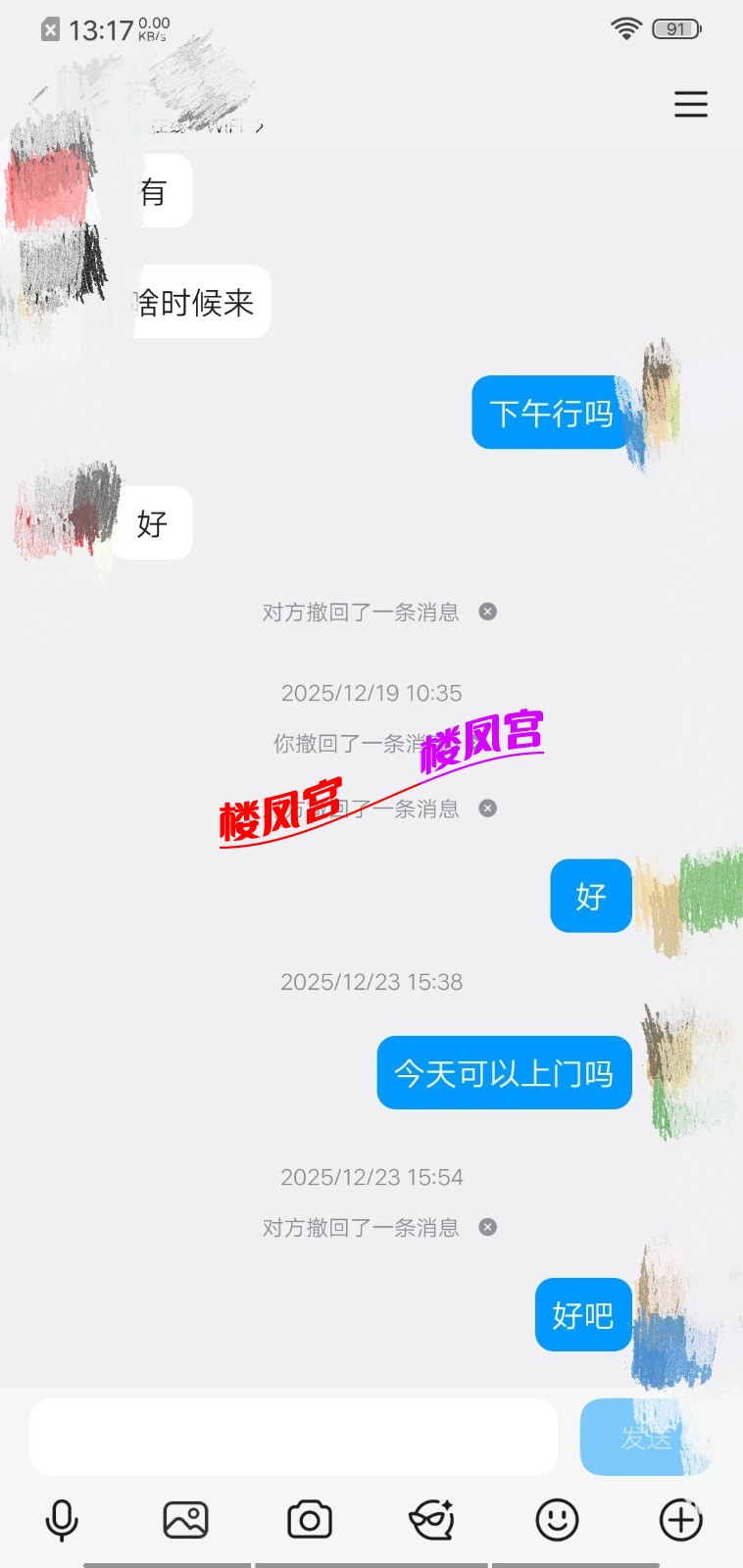This screenshot has width=743, height=1568.
Task: Tap the microphone for voice input
Action: point(62,1520)
